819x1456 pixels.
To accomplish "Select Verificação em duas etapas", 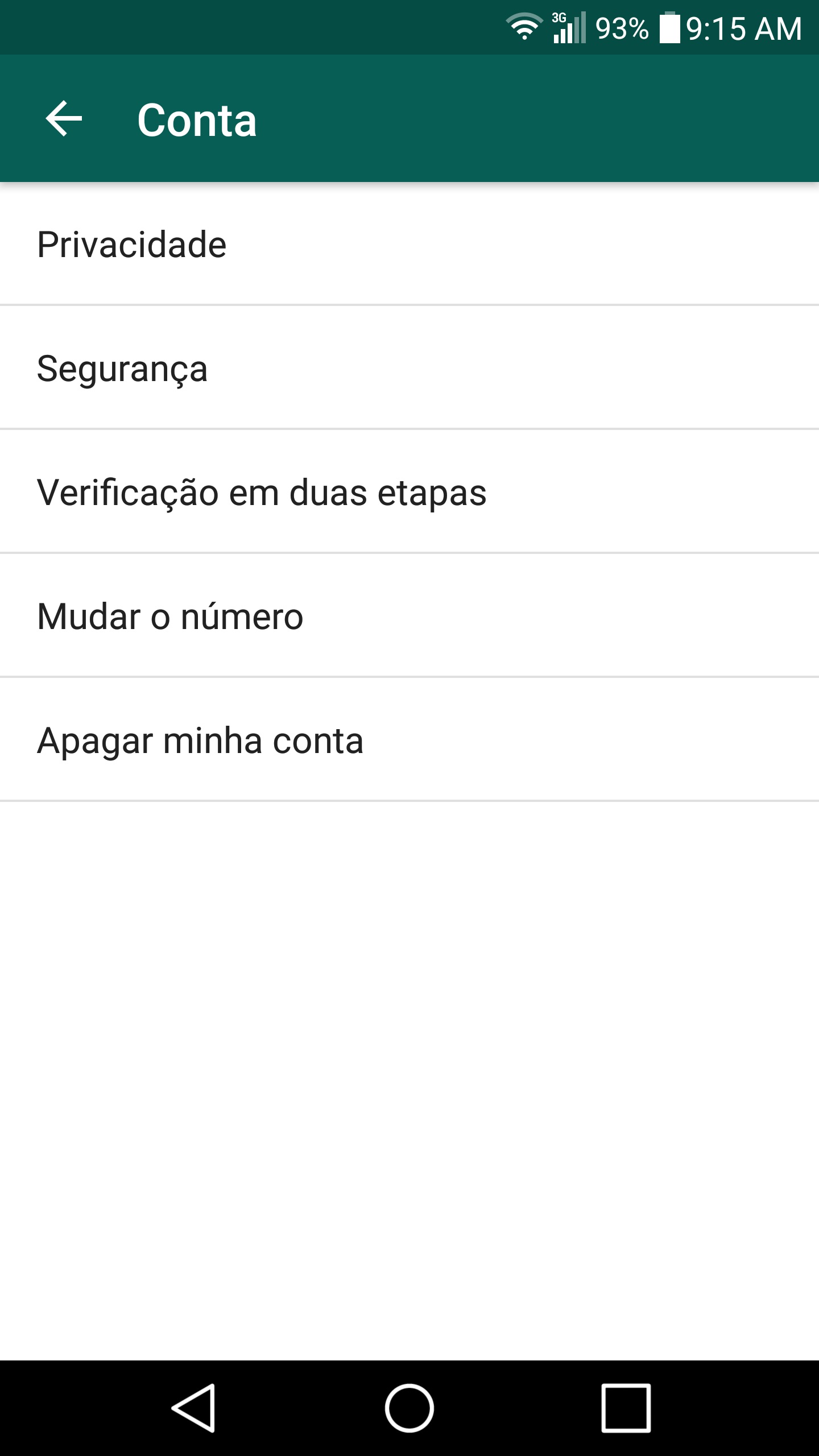I will (x=409, y=491).
